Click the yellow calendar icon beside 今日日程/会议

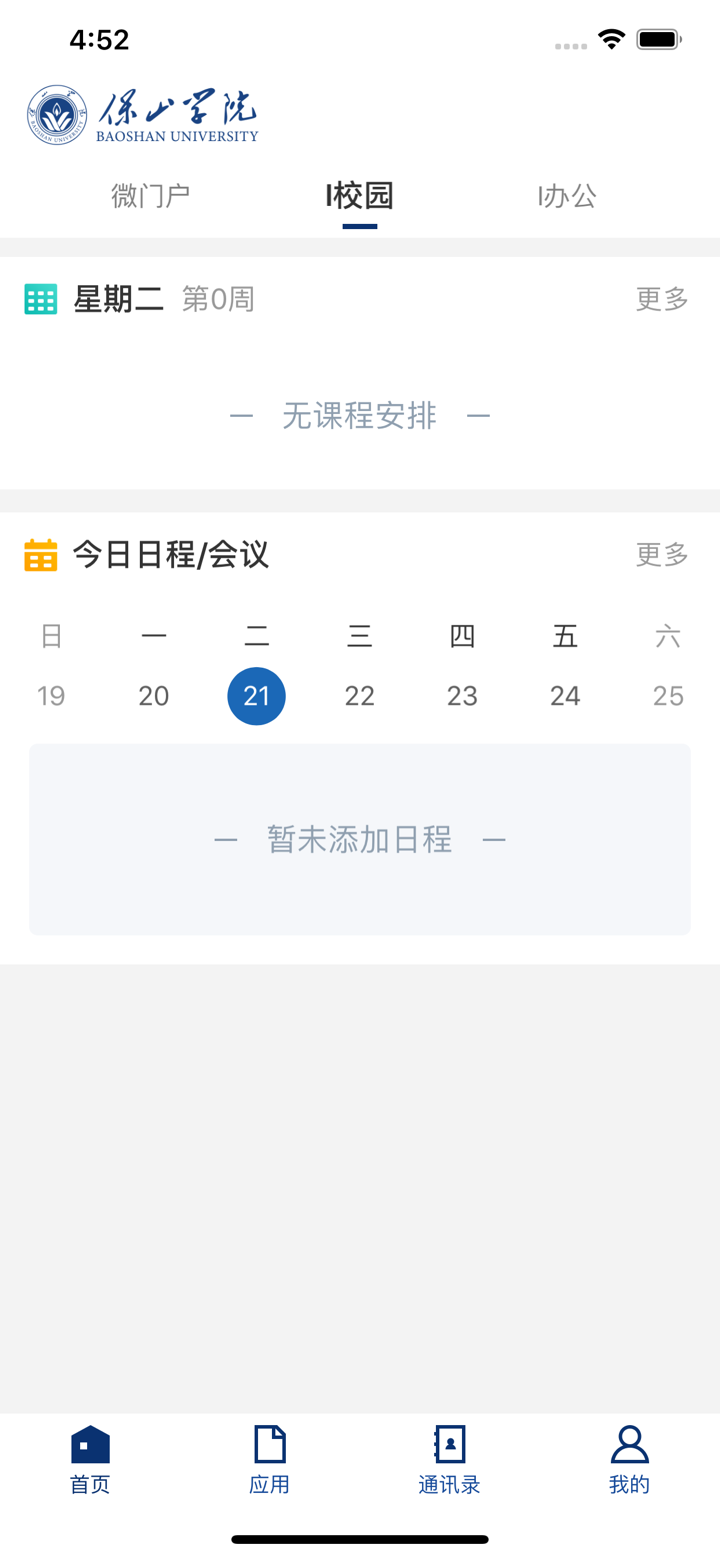[40, 555]
